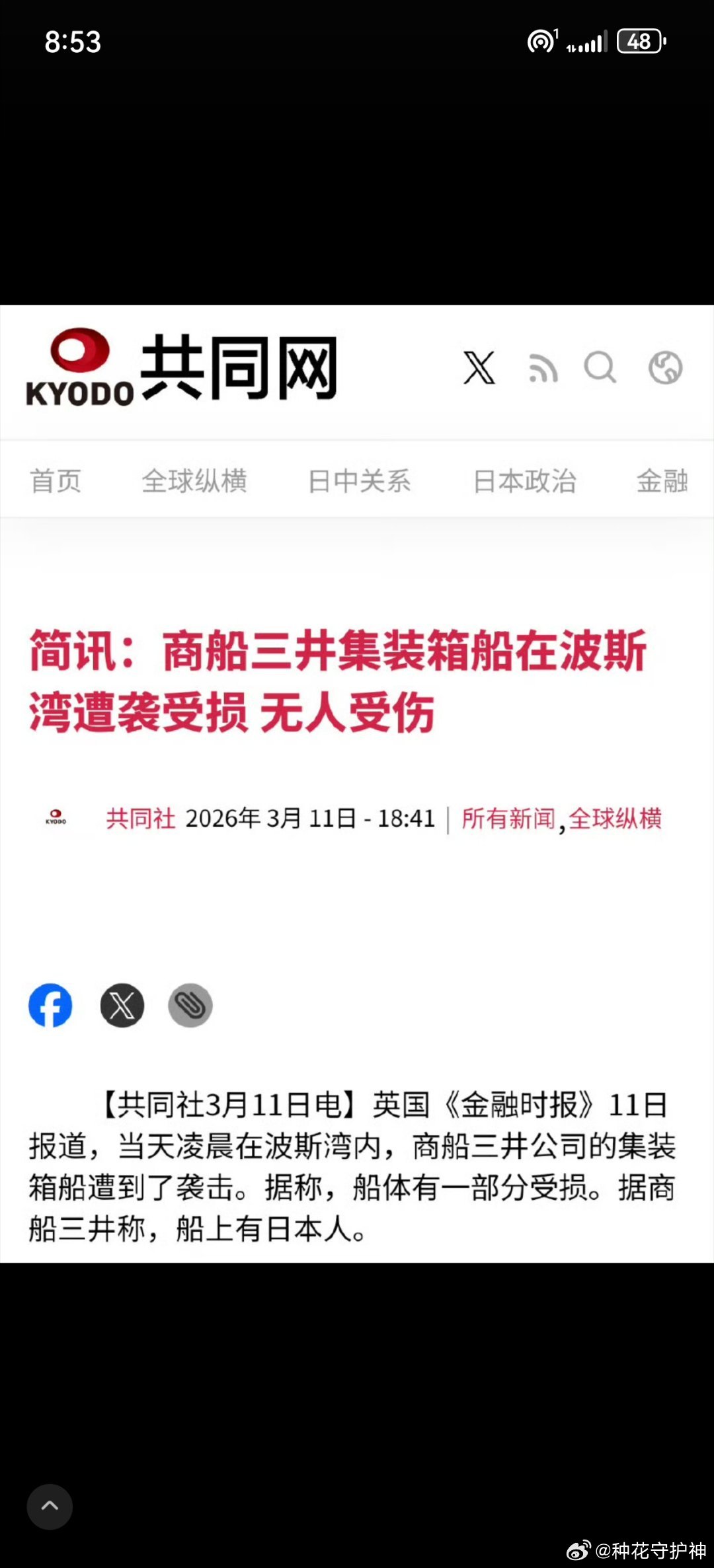Switch to the 日本政治 section

click(524, 481)
